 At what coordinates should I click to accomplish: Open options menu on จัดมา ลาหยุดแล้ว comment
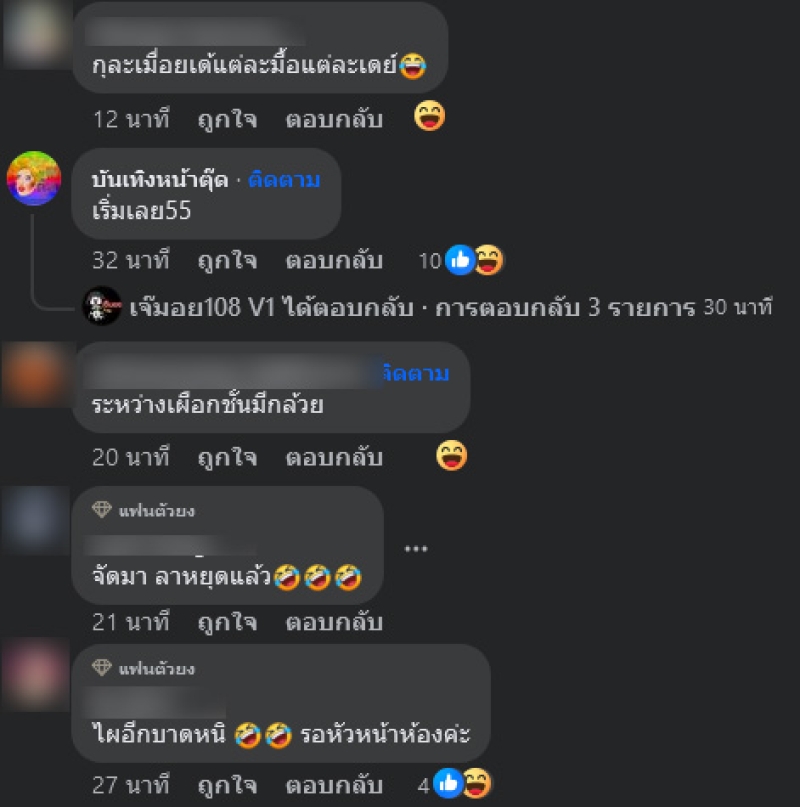pyautogui.click(x=416, y=549)
